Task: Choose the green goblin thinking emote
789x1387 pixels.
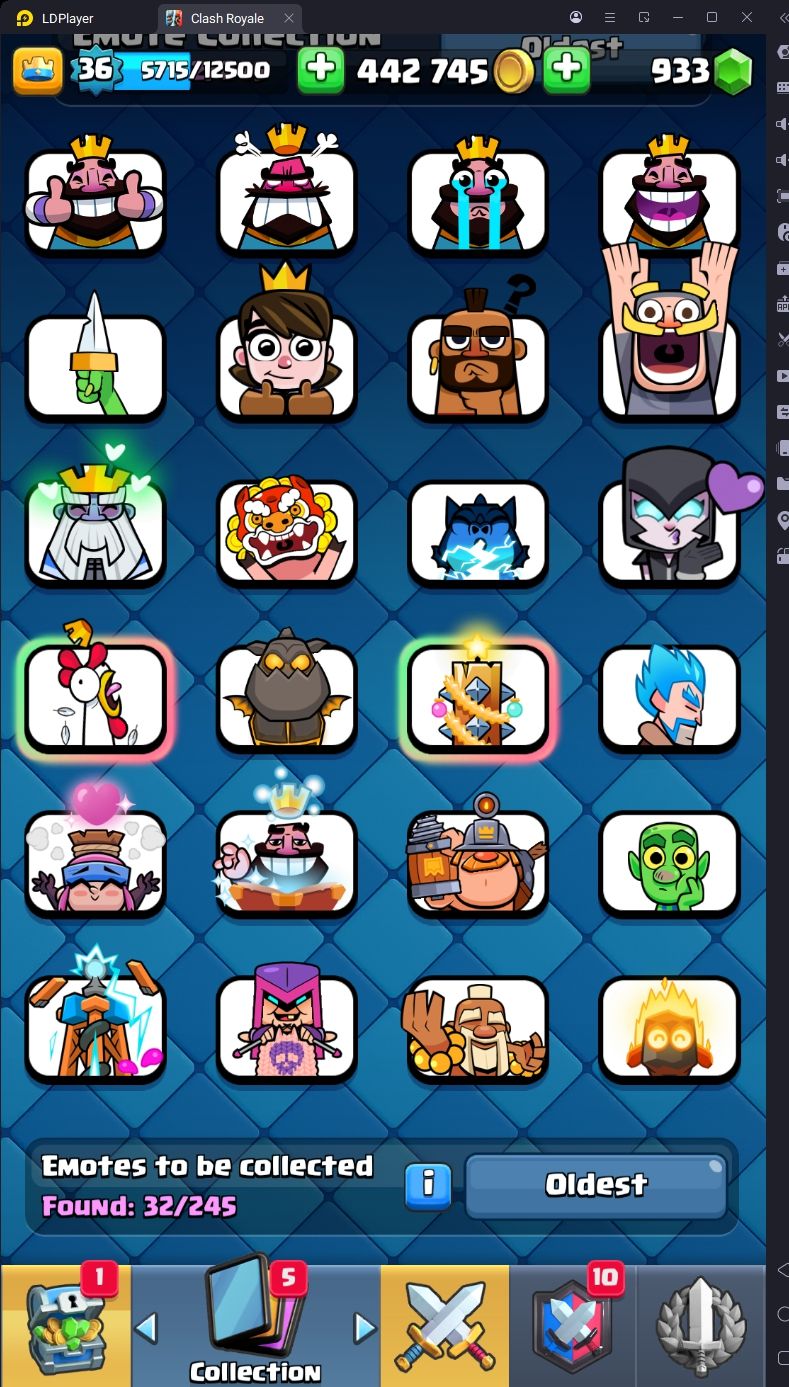Action: (x=669, y=862)
